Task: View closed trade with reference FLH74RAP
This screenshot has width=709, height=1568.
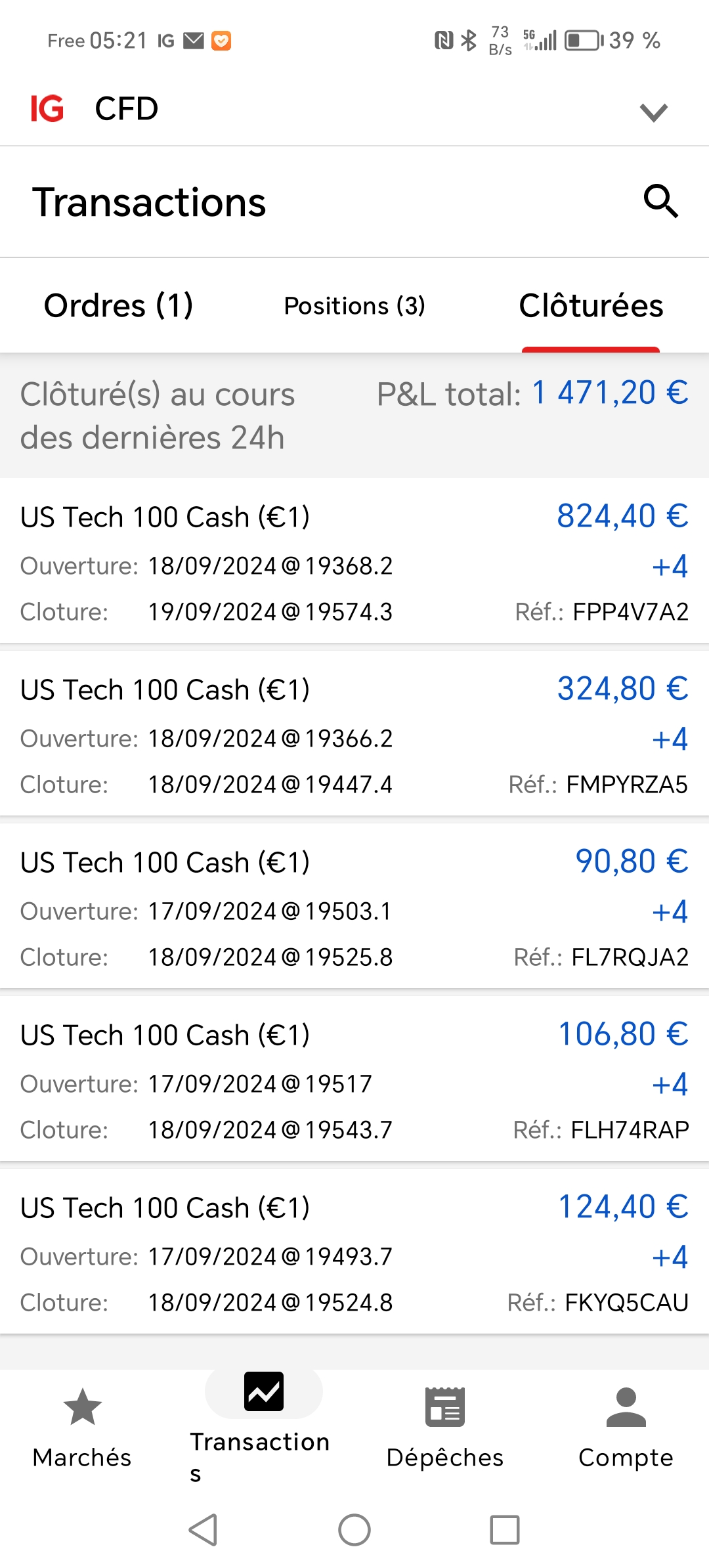Action: click(354, 1081)
